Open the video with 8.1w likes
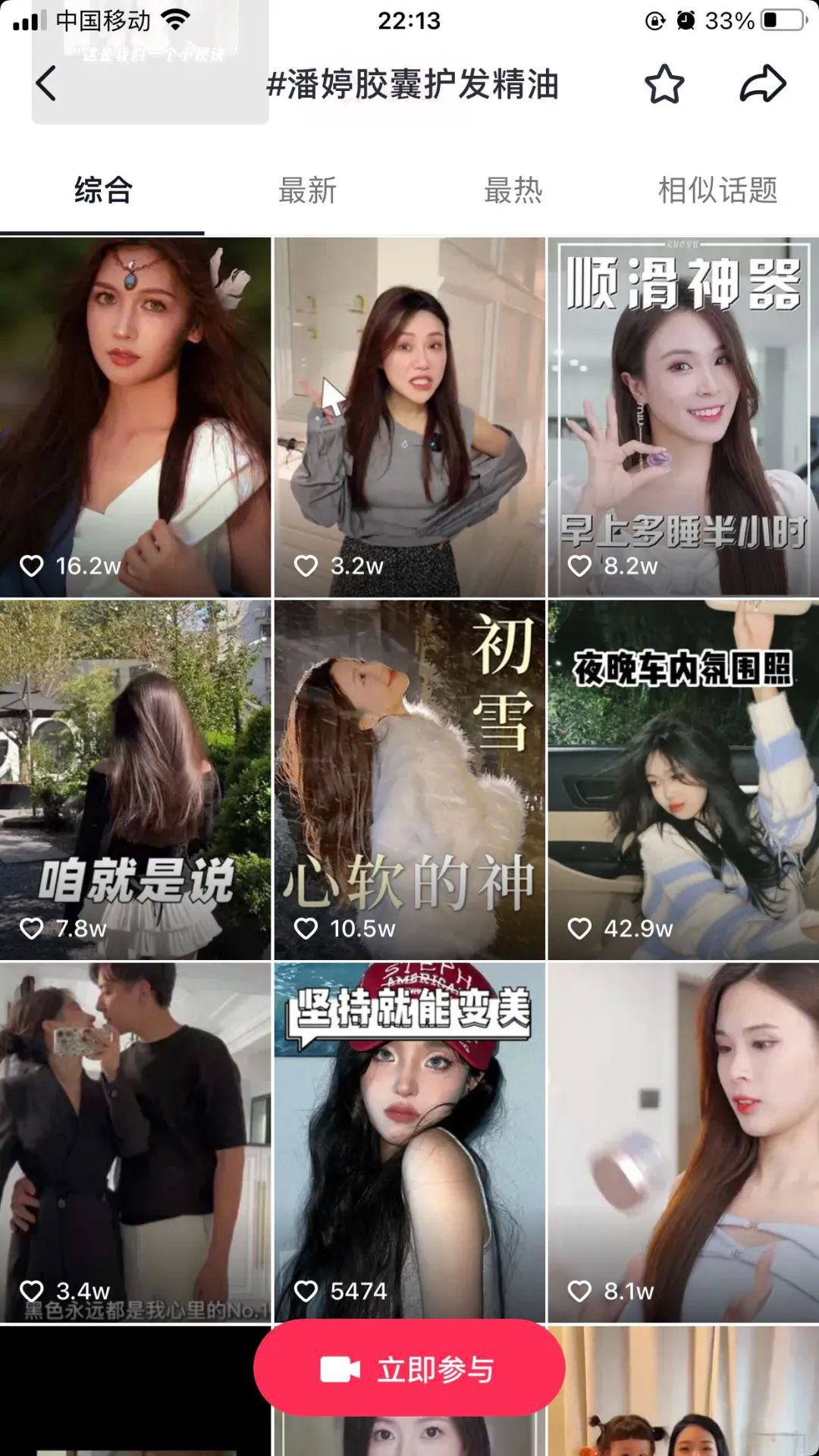 [x=683, y=1141]
